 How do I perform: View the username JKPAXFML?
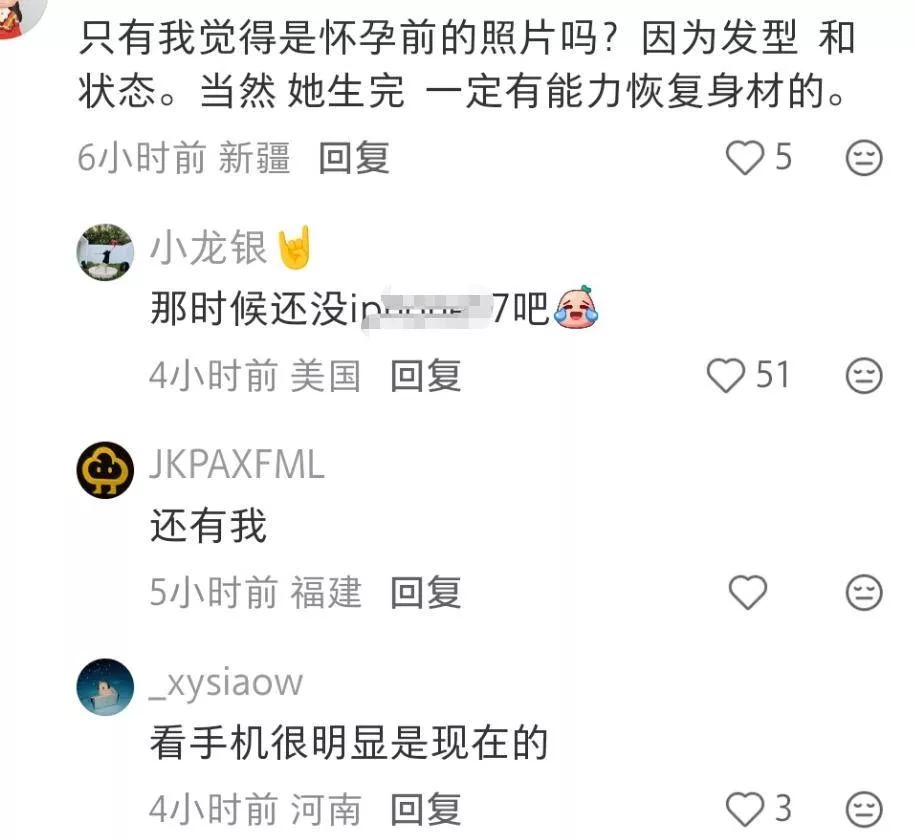pyautogui.click(x=237, y=465)
